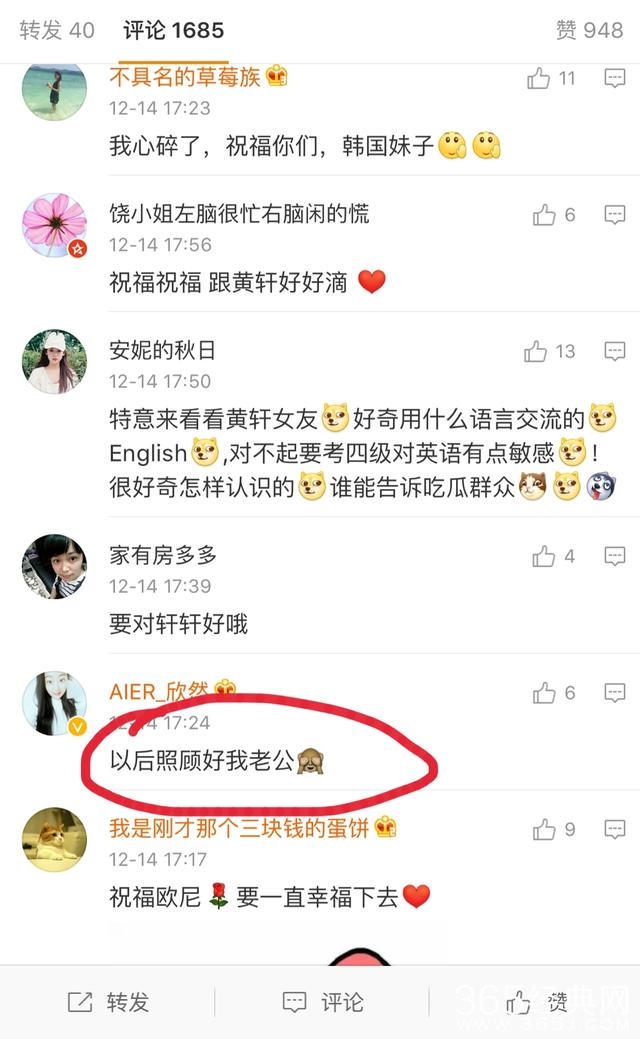
Task: Open username link 不具名的草莓族
Action: point(185,77)
